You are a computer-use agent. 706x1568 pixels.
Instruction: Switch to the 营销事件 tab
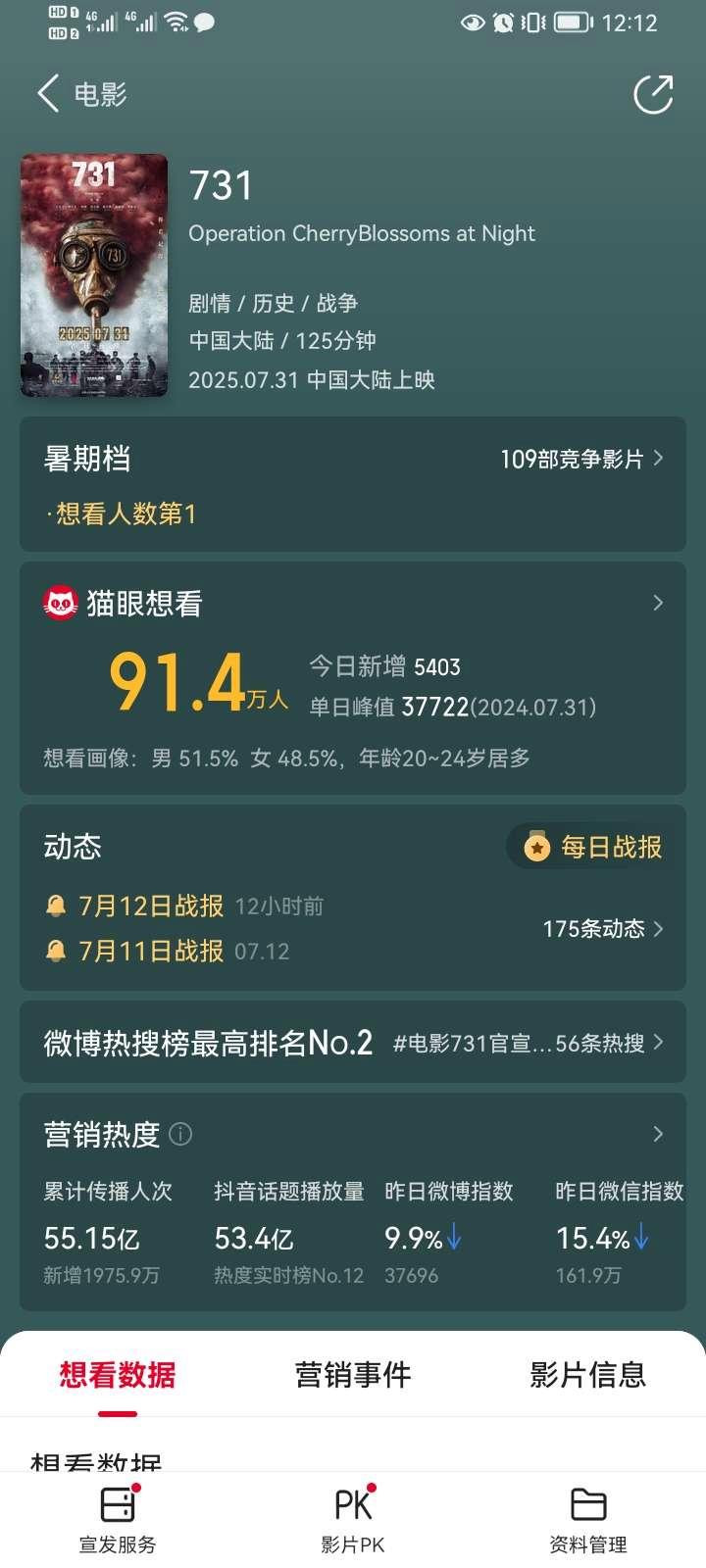[353, 1375]
